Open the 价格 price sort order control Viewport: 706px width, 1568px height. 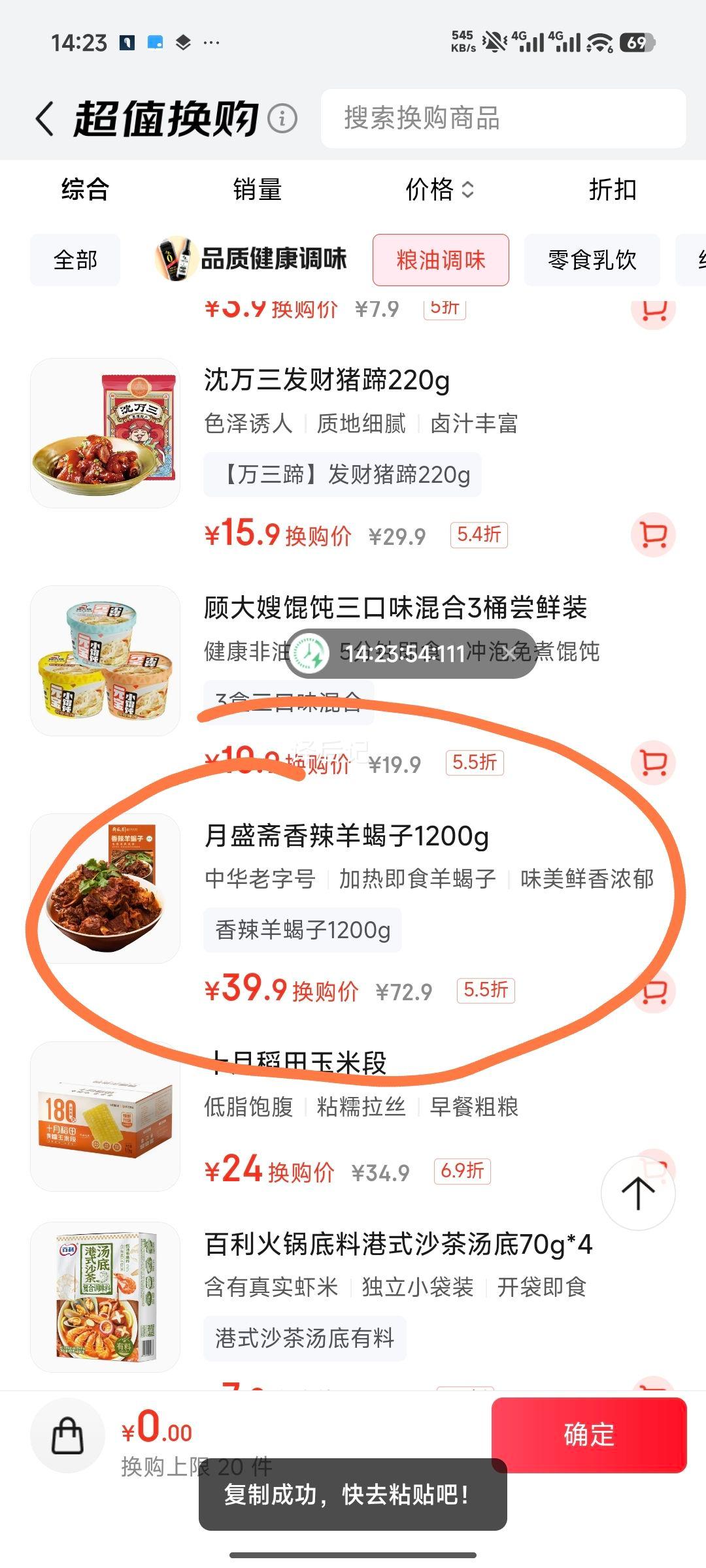pos(440,190)
